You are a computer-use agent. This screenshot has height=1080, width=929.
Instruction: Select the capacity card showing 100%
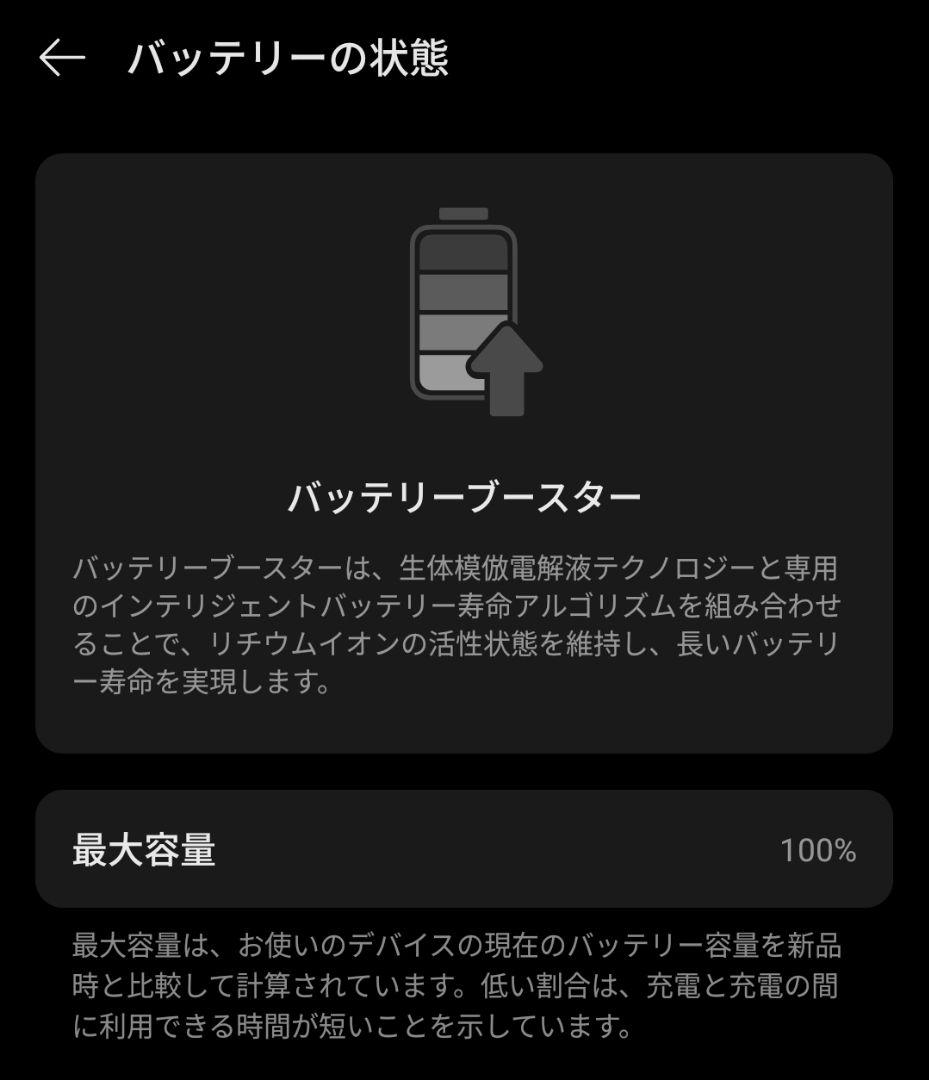pos(465,850)
